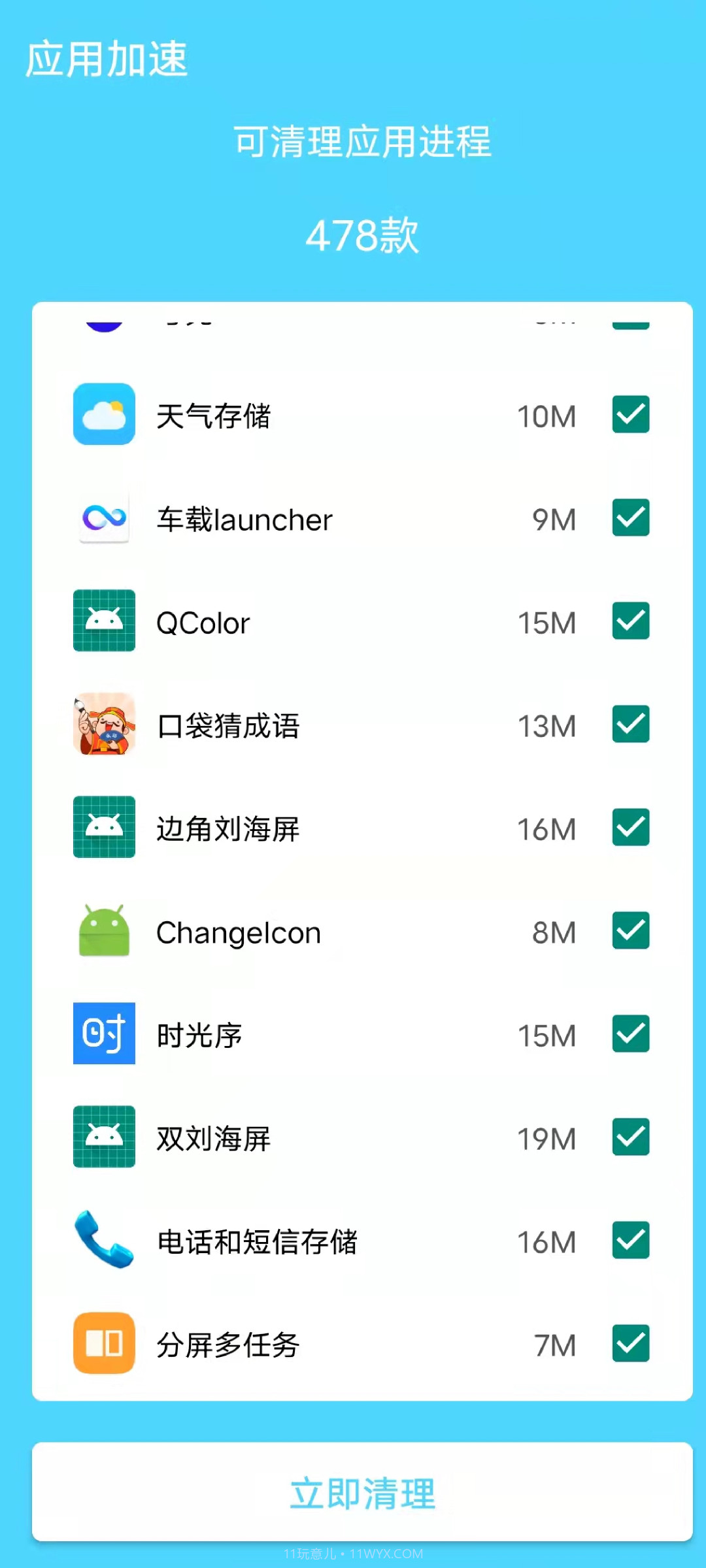Image resolution: width=706 pixels, height=1568 pixels.
Task: Uncheck the 双刘海屏 checkbox
Action: (x=630, y=1137)
